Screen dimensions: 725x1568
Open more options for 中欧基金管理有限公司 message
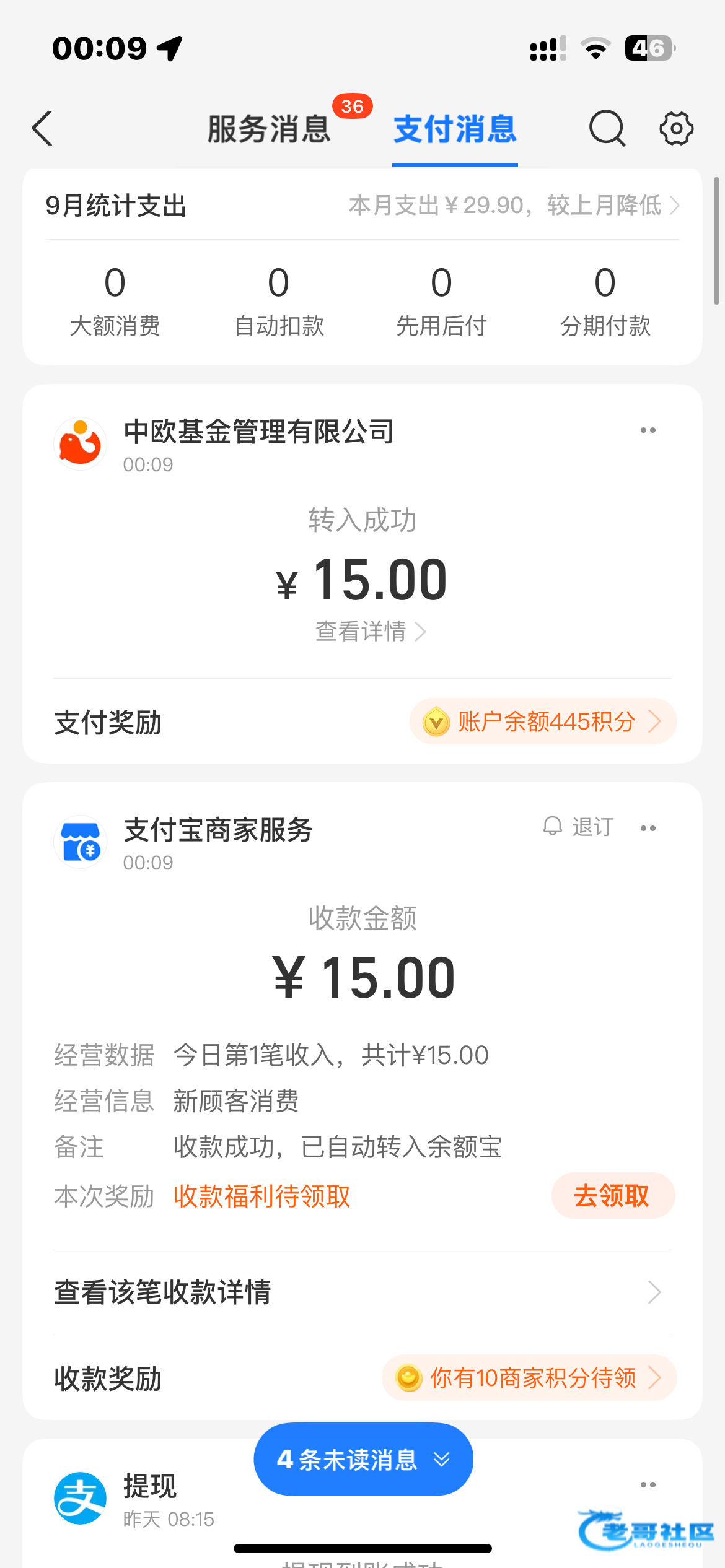(x=648, y=430)
